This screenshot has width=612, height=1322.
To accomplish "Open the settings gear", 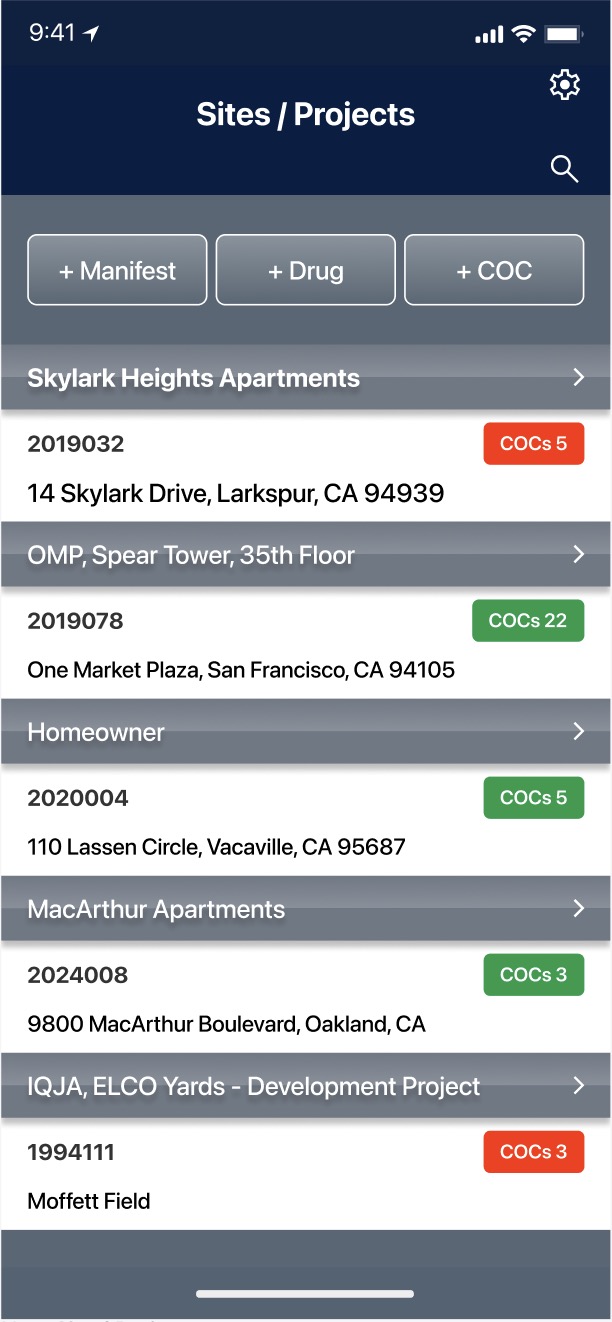I will pos(565,85).
